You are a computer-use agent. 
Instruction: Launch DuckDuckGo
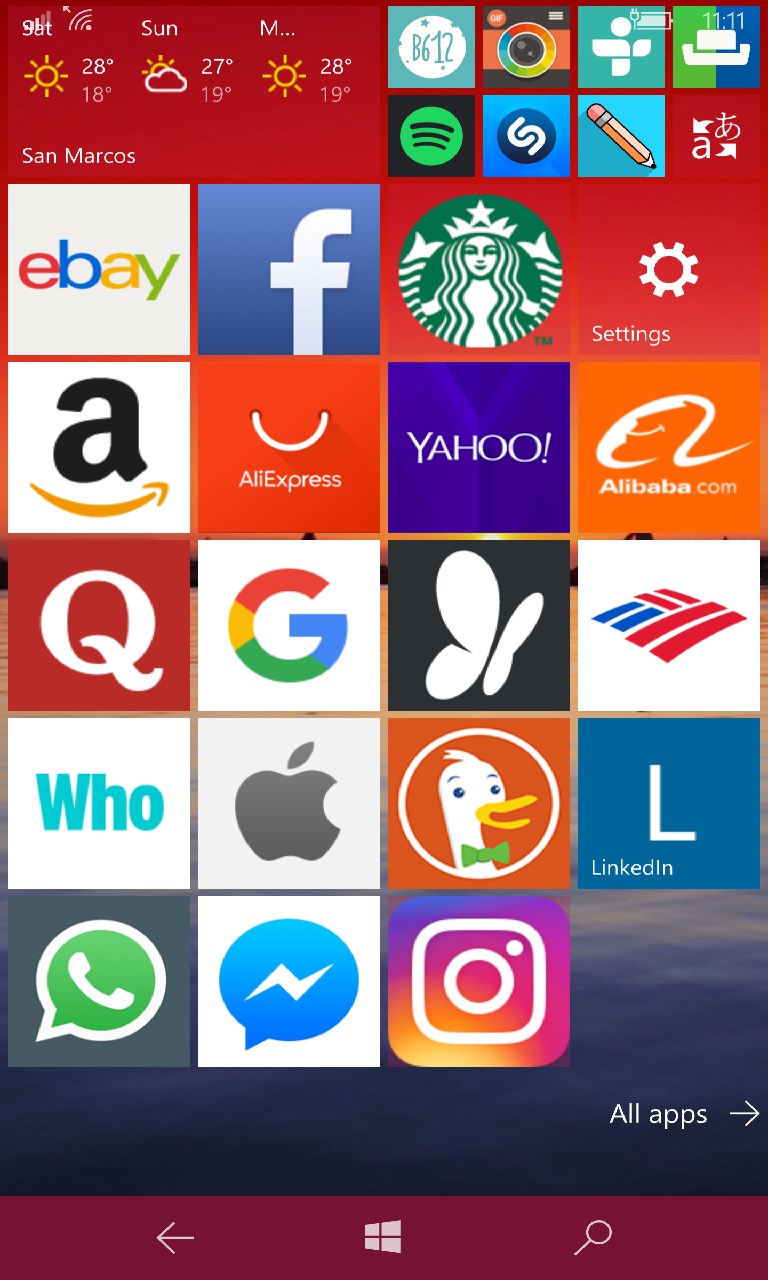pos(479,803)
